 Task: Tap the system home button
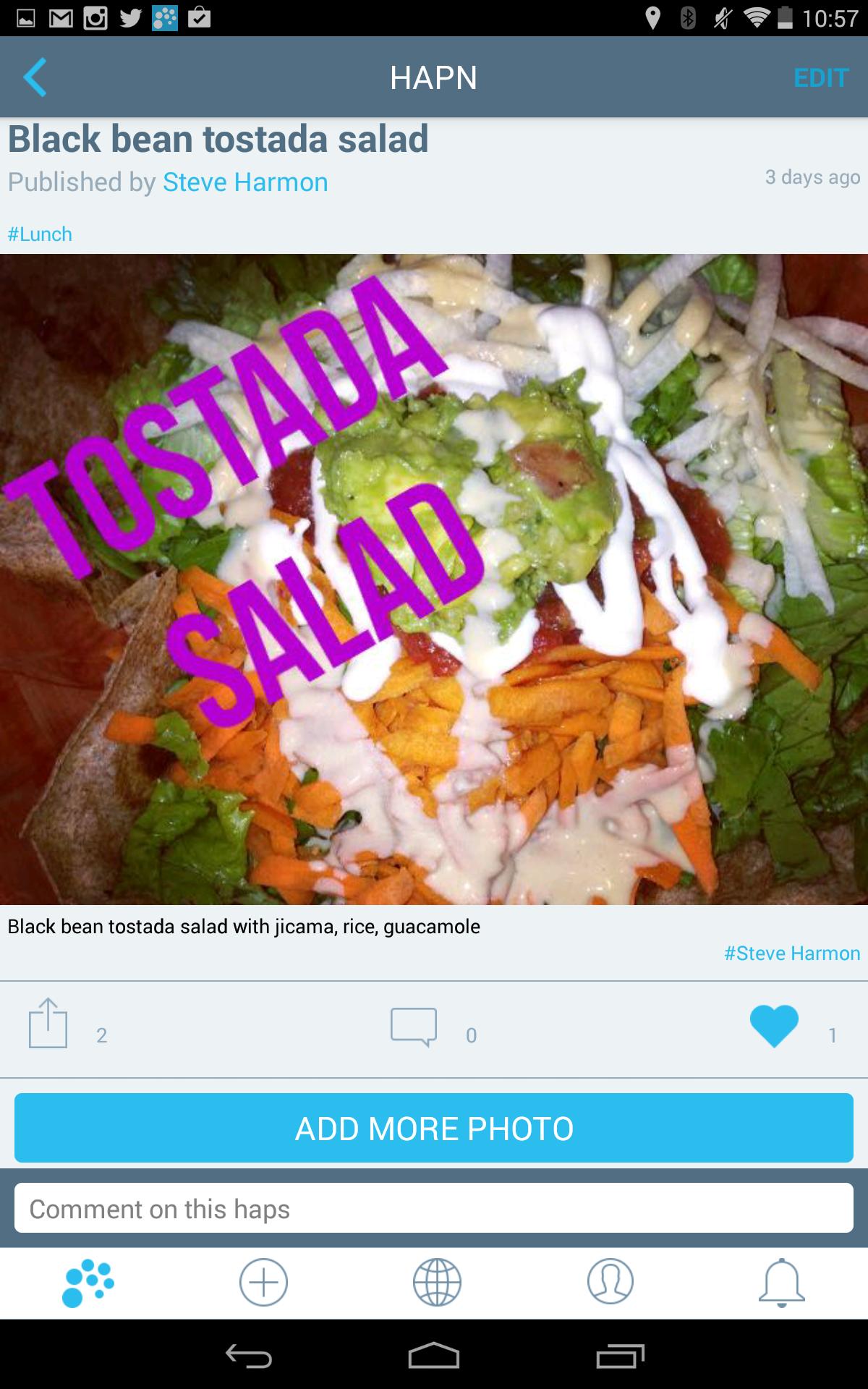tap(434, 1356)
